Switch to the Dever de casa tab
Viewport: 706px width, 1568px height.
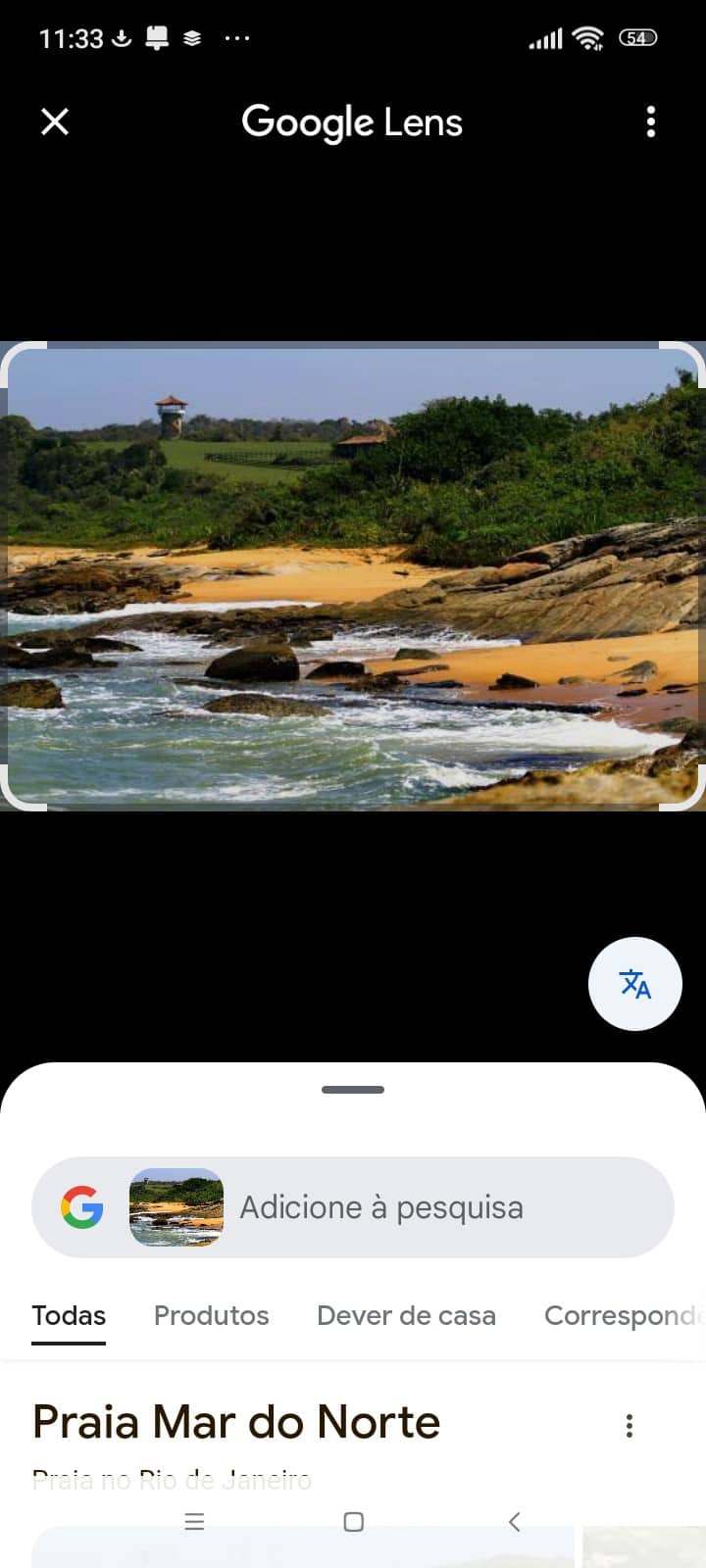[x=406, y=1315]
